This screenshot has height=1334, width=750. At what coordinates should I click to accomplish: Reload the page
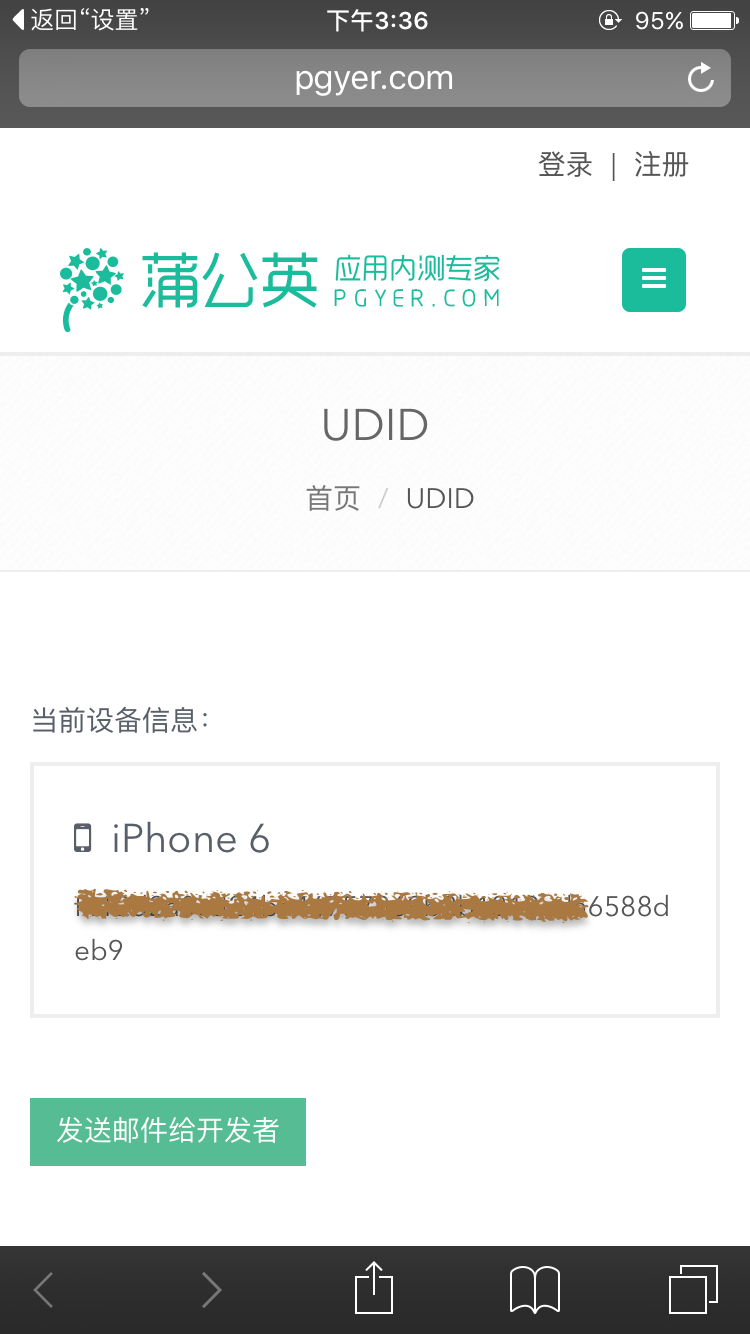(x=701, y=78)
